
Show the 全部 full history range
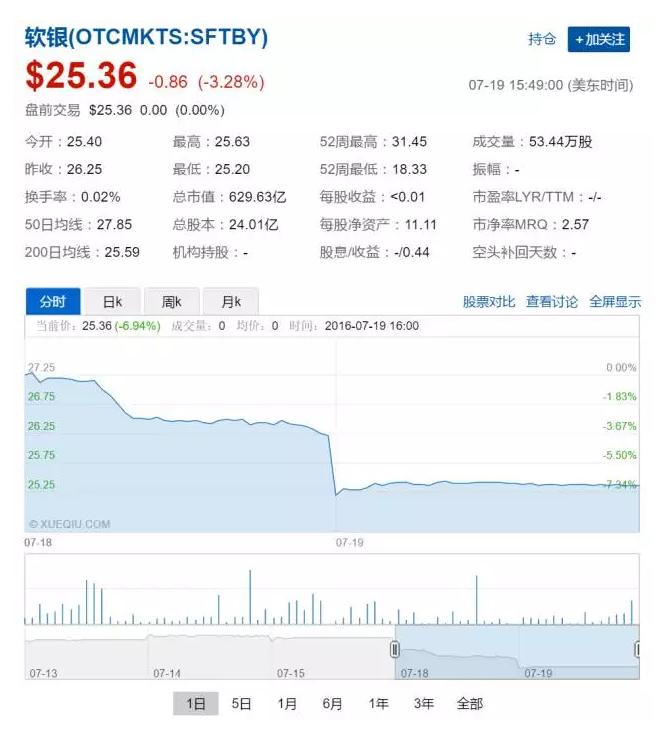pyautogui.click(x=469, y=704)
